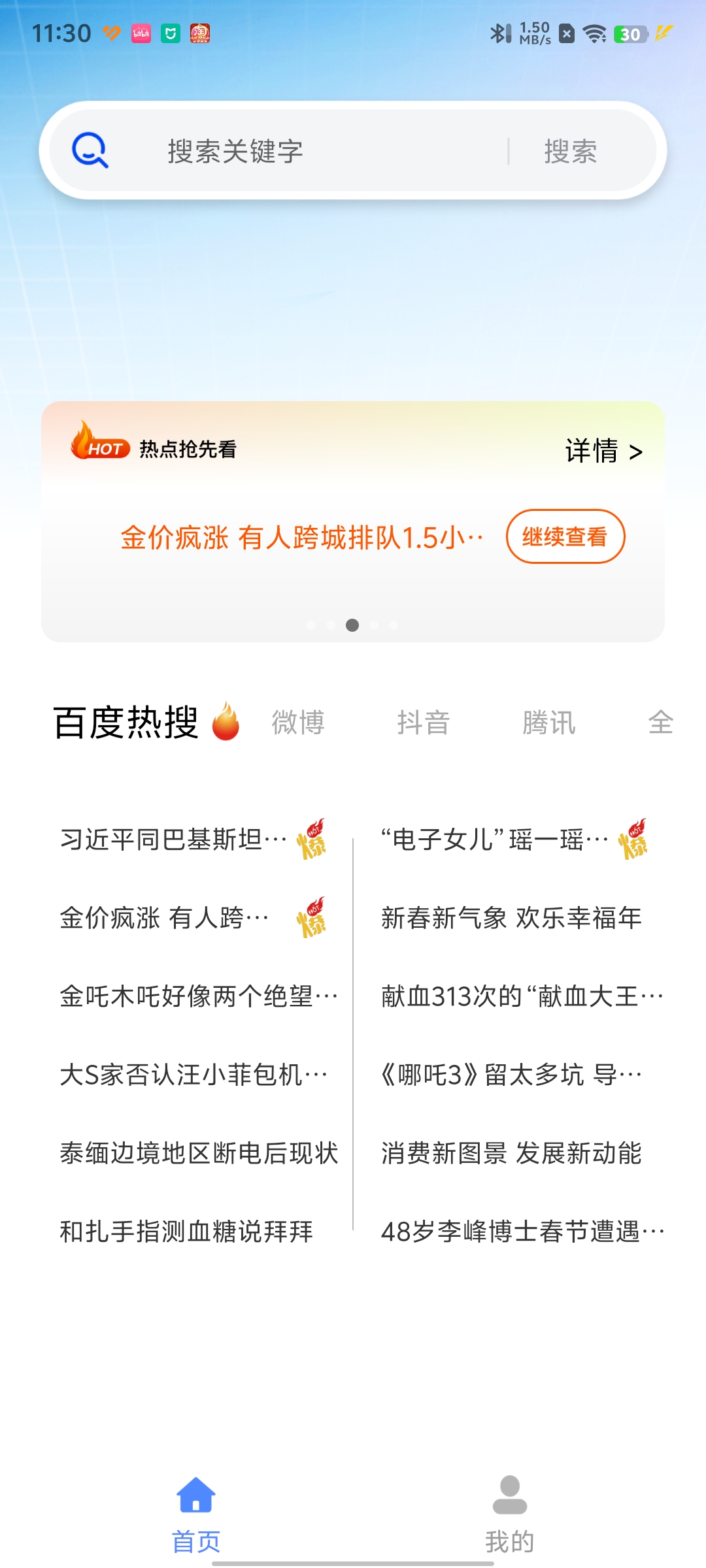
Task: Switch to the 微博 tab
Action: pos(298,723)
